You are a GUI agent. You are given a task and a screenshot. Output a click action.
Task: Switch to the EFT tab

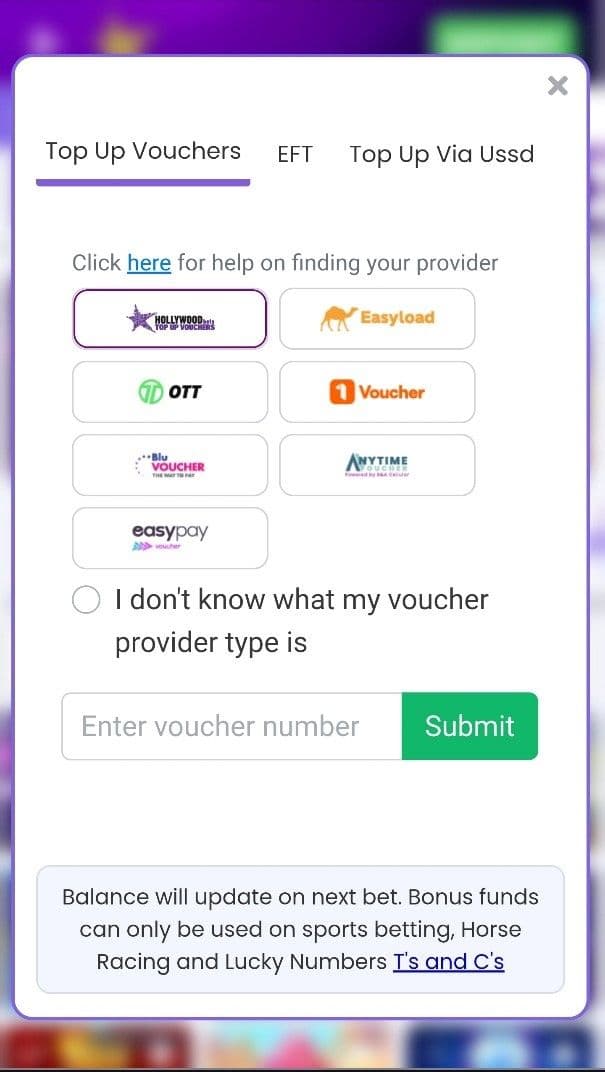click(295, 154)
